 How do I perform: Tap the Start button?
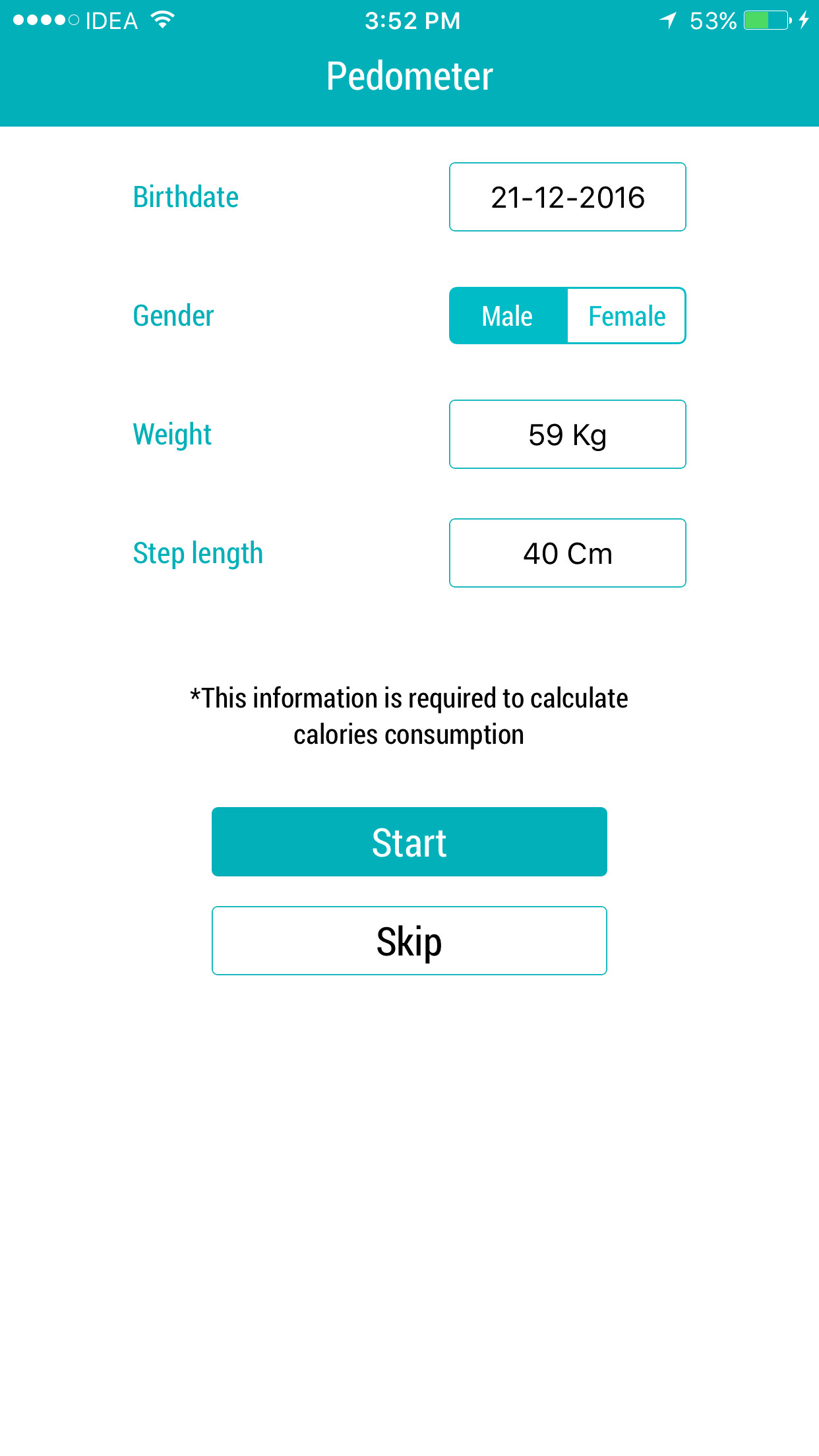pos(409,842)
